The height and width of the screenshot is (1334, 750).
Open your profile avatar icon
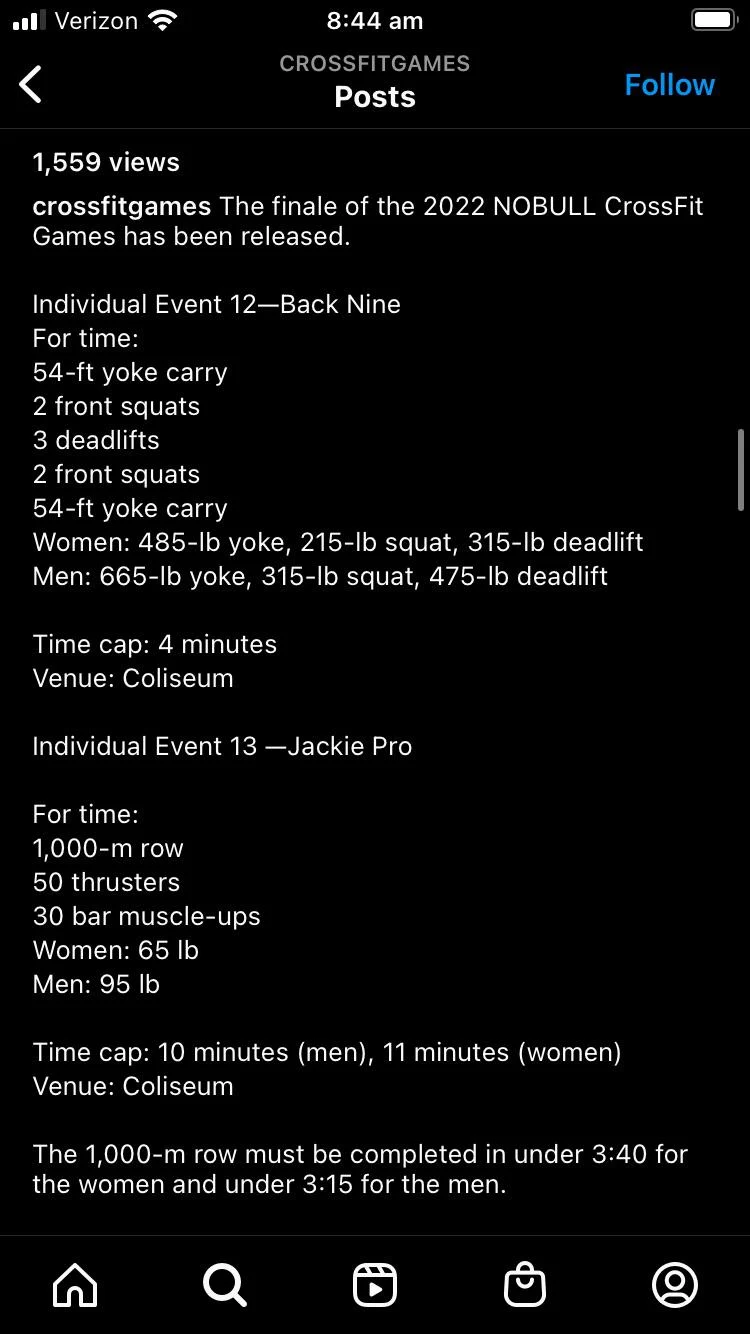click(675, 1286)
